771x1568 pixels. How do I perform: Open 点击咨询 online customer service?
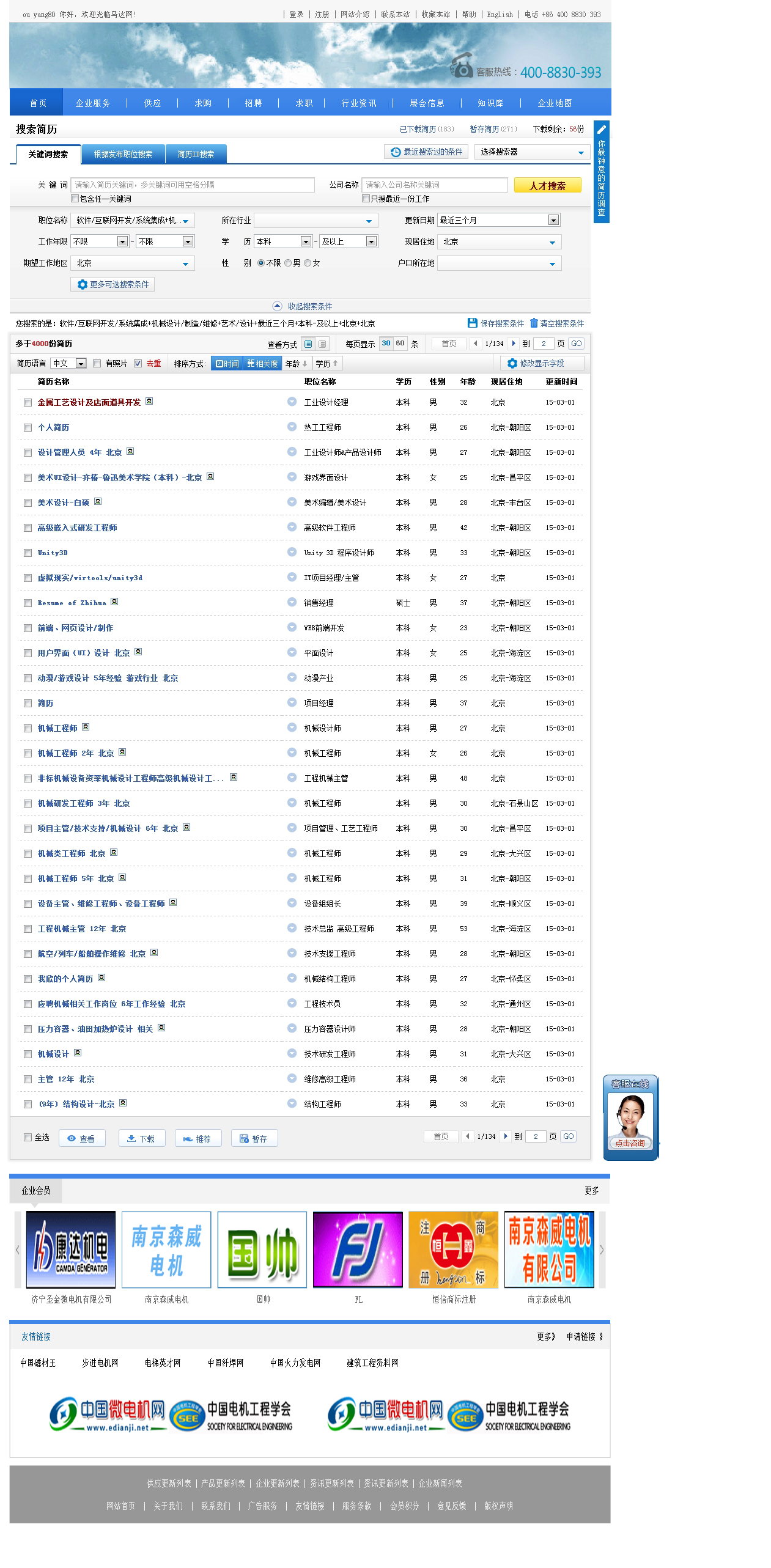pos(630,1143)
